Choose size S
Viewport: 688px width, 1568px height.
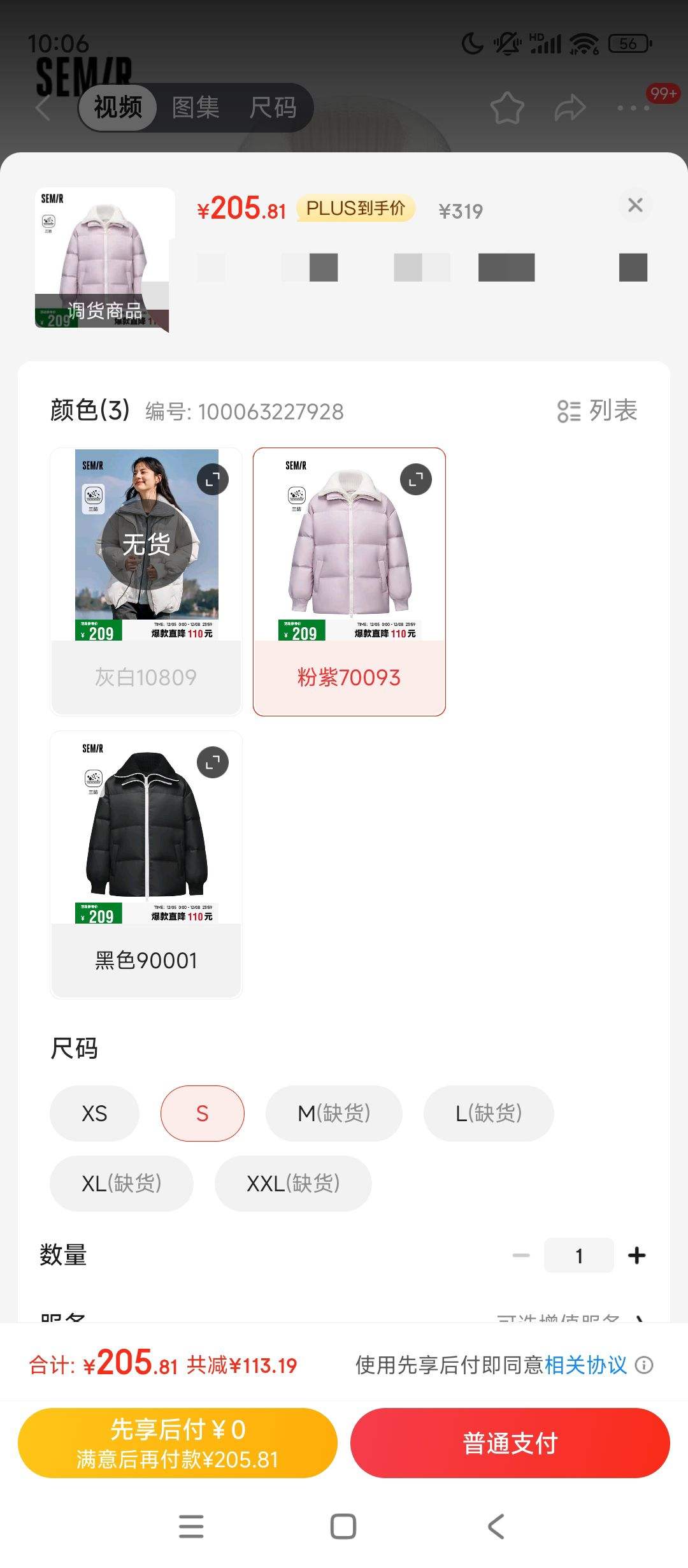pos(202,1114)
